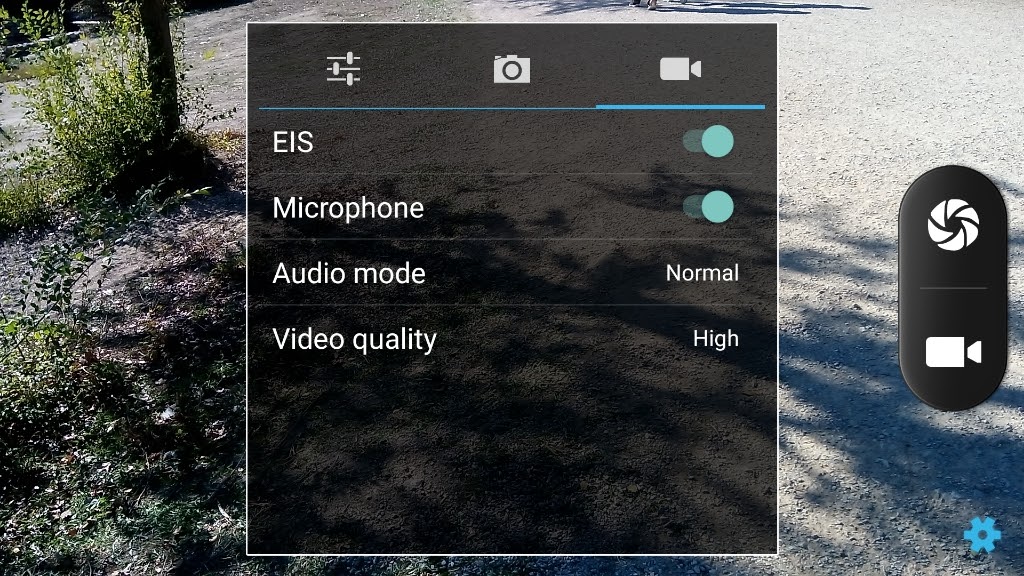The width and height of the screenshot is (1024, 576).
Task: Tap the blue settings gear icon
Action: 982,537
